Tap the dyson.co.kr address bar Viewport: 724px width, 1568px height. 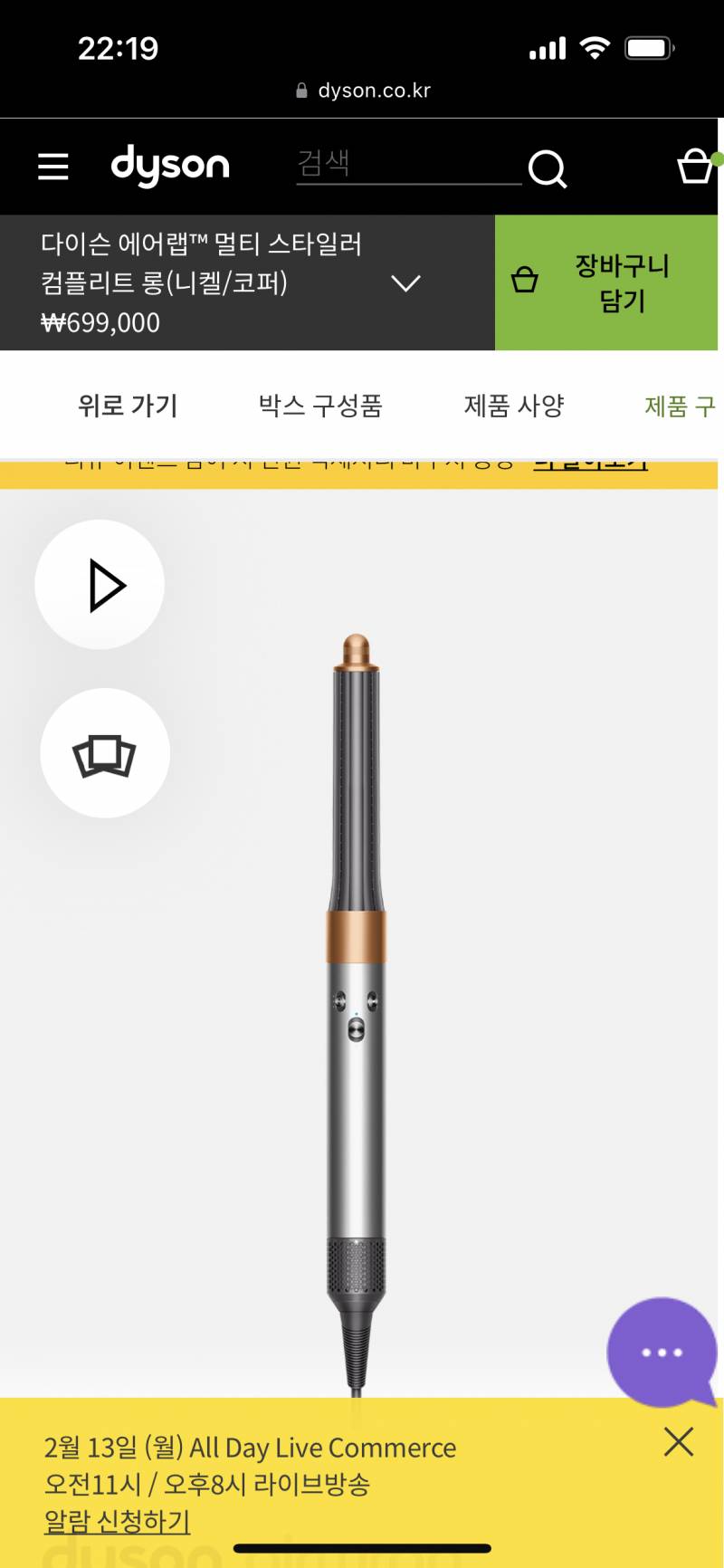click(x=363, y=91)
